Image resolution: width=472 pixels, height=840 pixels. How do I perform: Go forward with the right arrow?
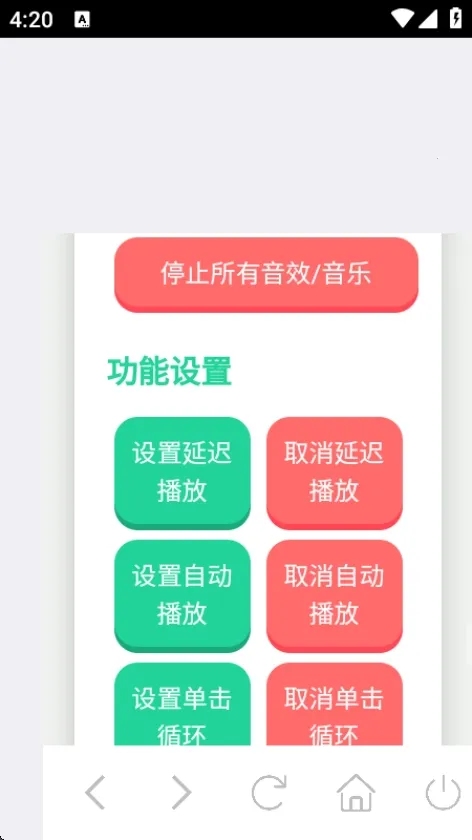coord(181,792)
